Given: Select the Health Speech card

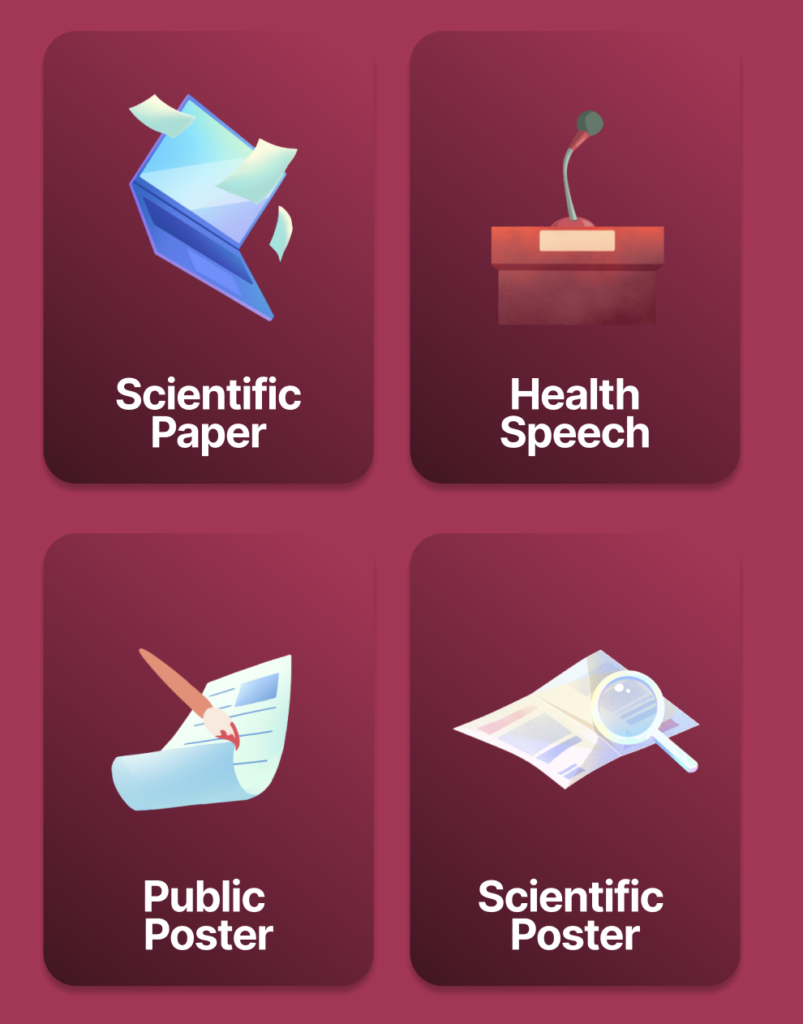Looking at the screenshot, I should 575,257.
